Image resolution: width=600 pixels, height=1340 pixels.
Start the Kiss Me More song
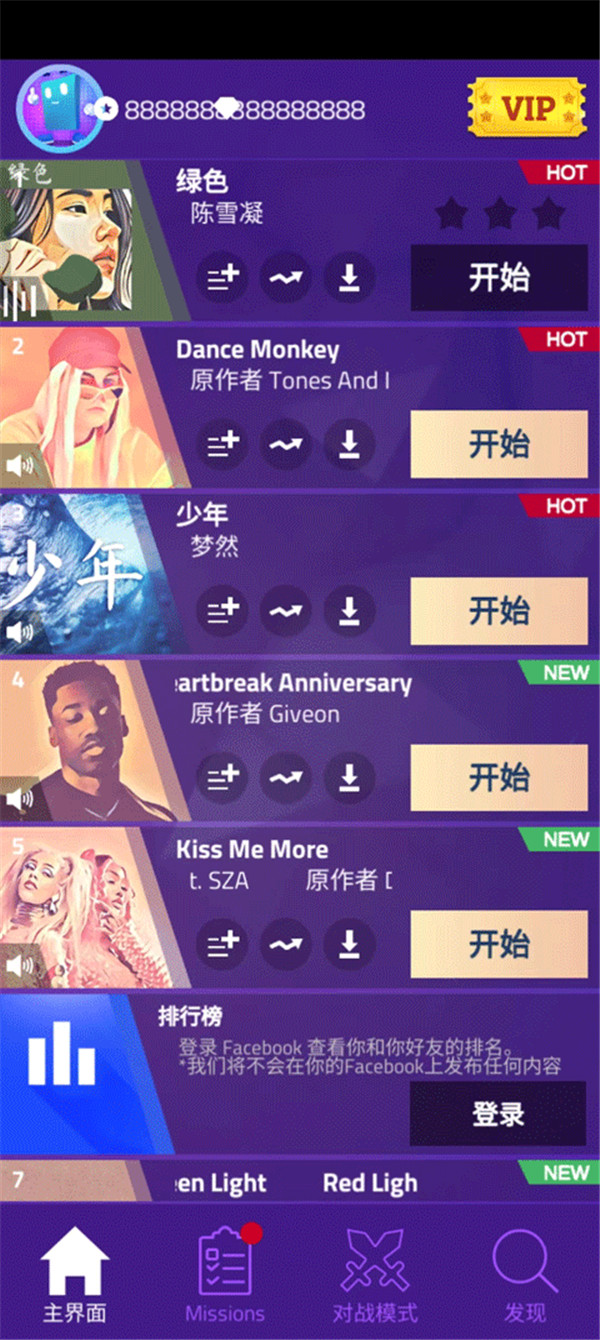point(498,943)
